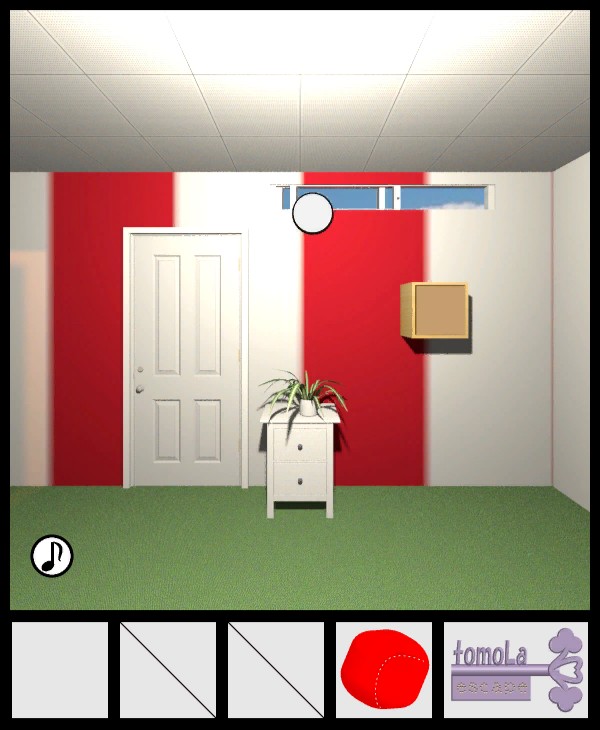
Task: Toggle the music note sound button
Action: (52, 556)
